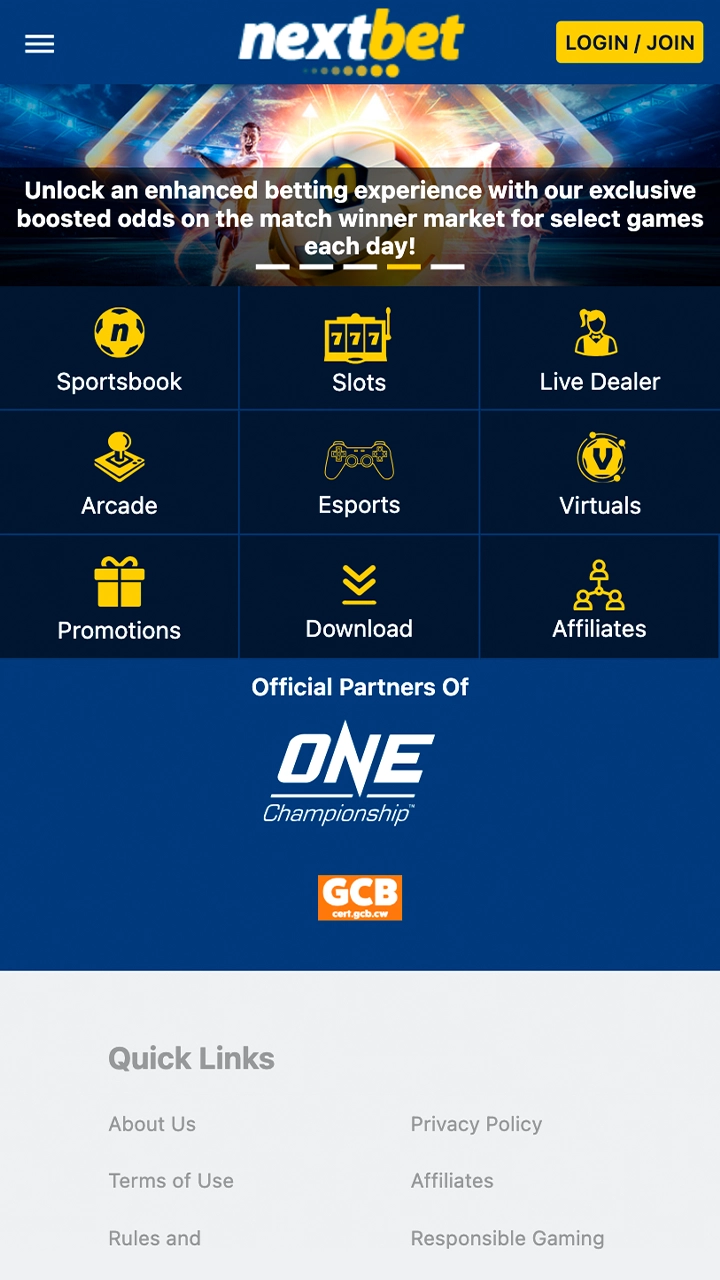Screen dimensions: 720x1280
Task: Open the Affiliates tile with the people icon
Action: (599, 597)
